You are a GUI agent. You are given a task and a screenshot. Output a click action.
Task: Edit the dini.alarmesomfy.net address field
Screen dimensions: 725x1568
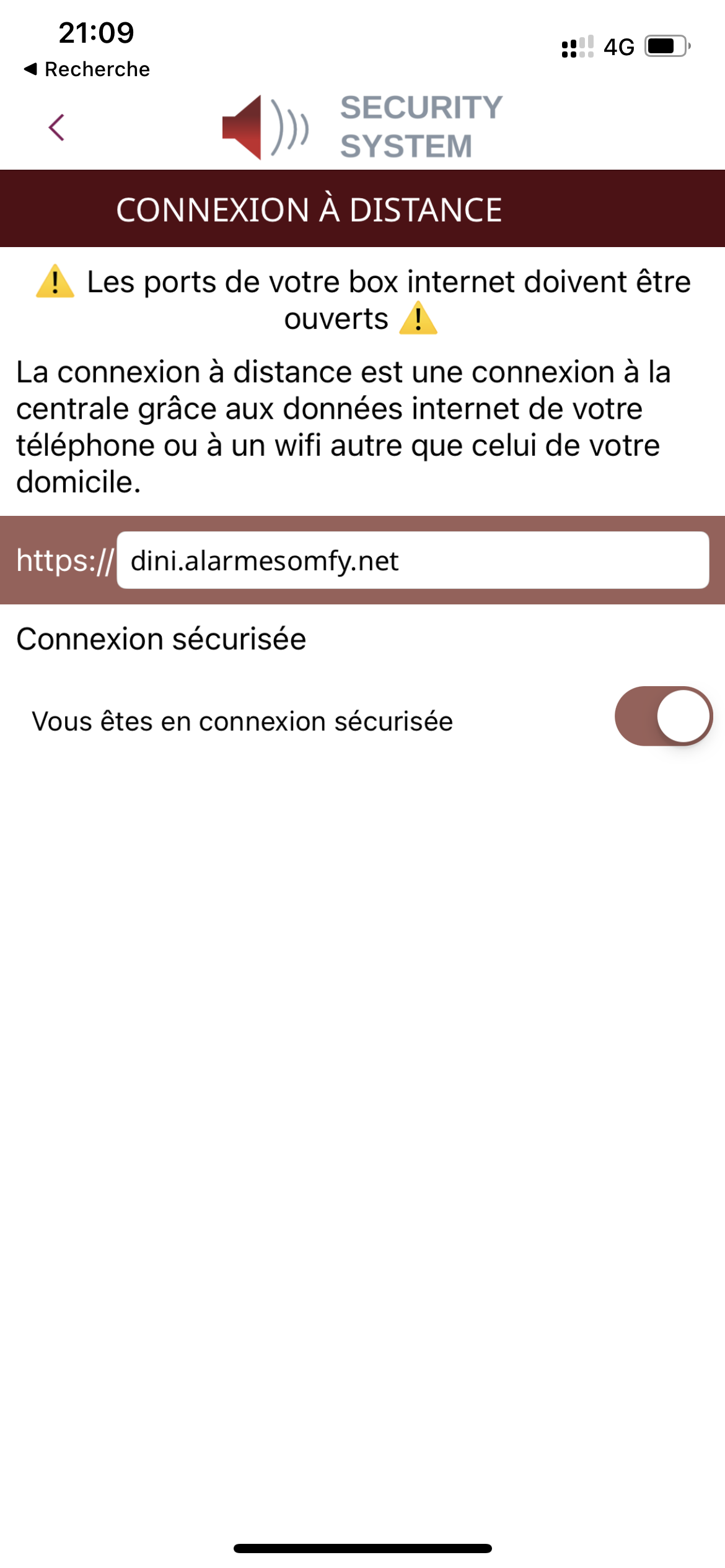413,560
